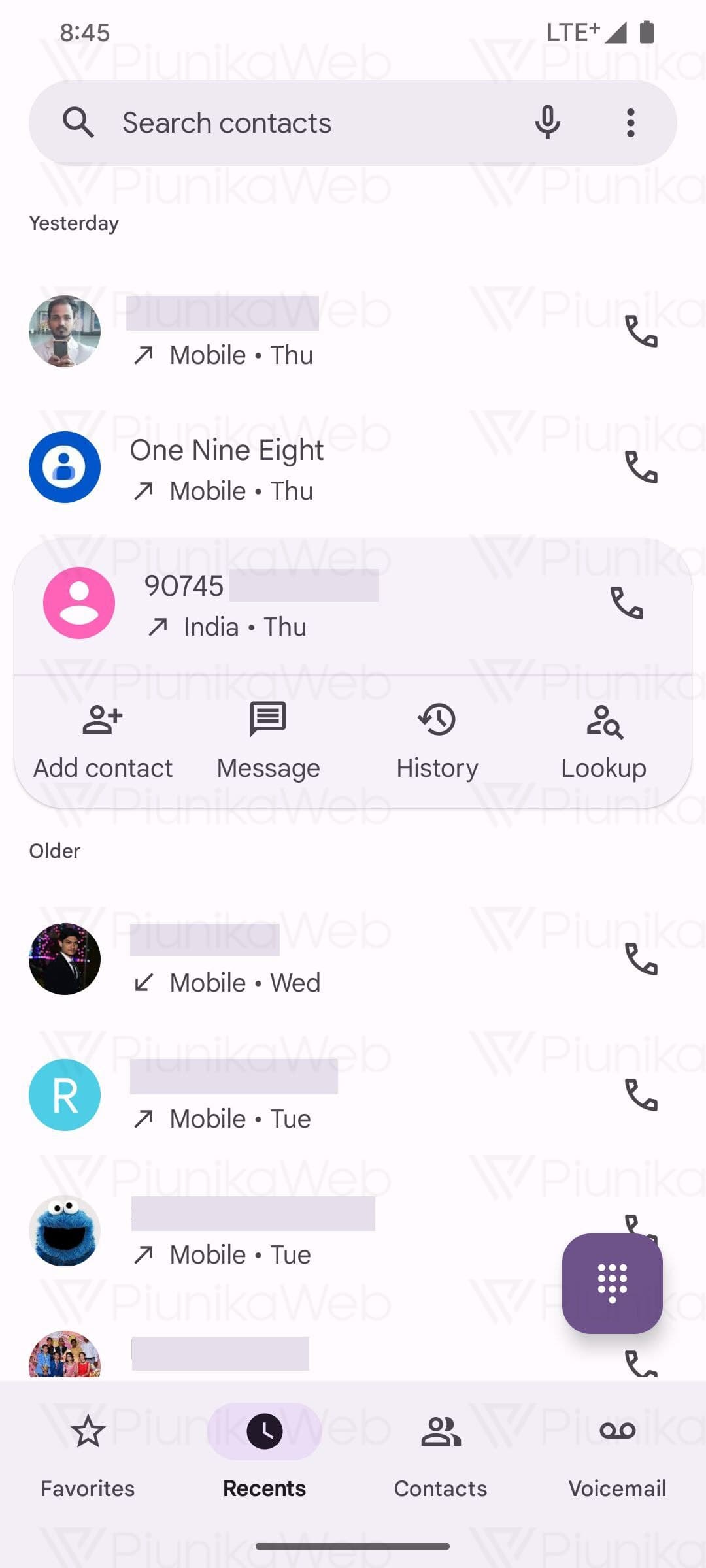Add contact for the 90745 number
The height and width of the screenshot is (1568, 706).
(x=103, y=742)
